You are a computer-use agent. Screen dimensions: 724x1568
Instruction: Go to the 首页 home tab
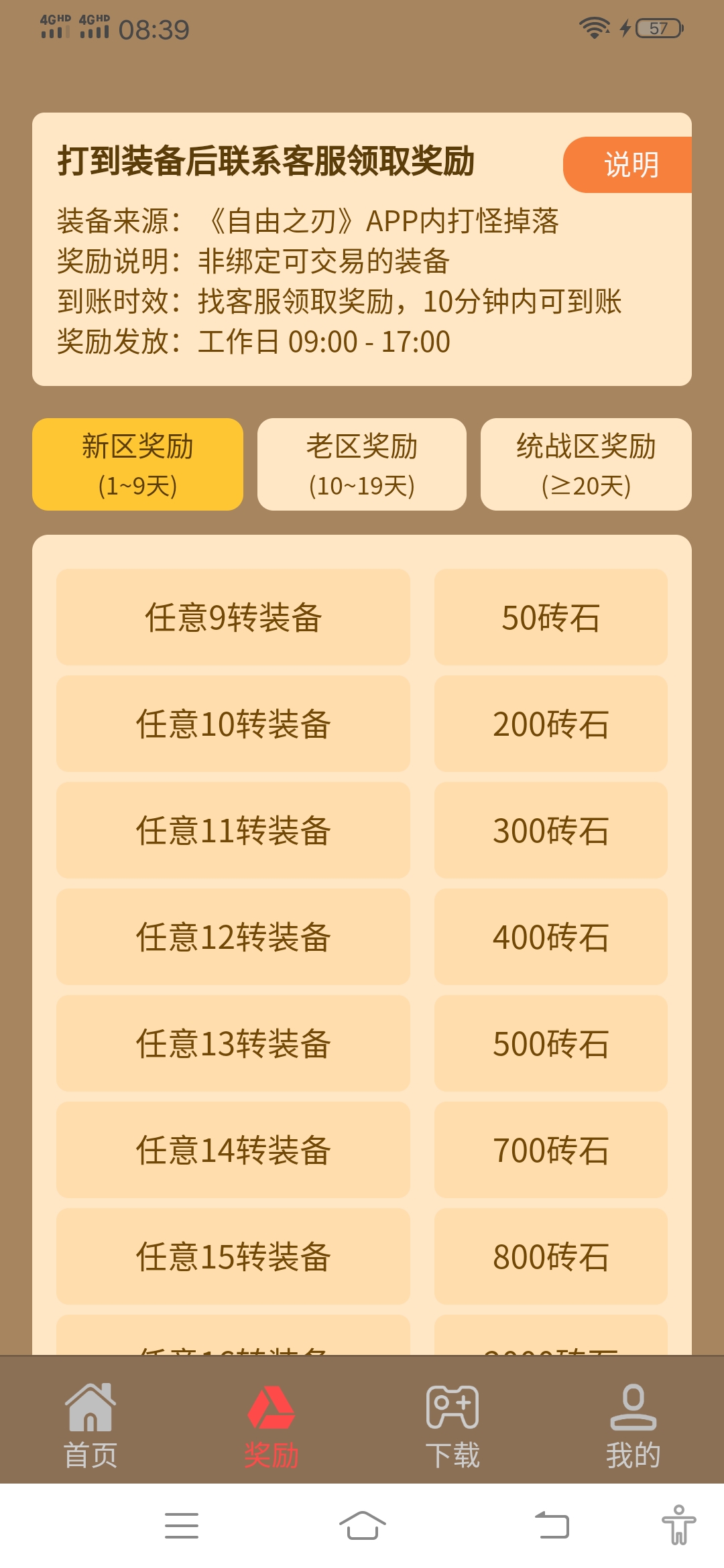pos(90,1426)
